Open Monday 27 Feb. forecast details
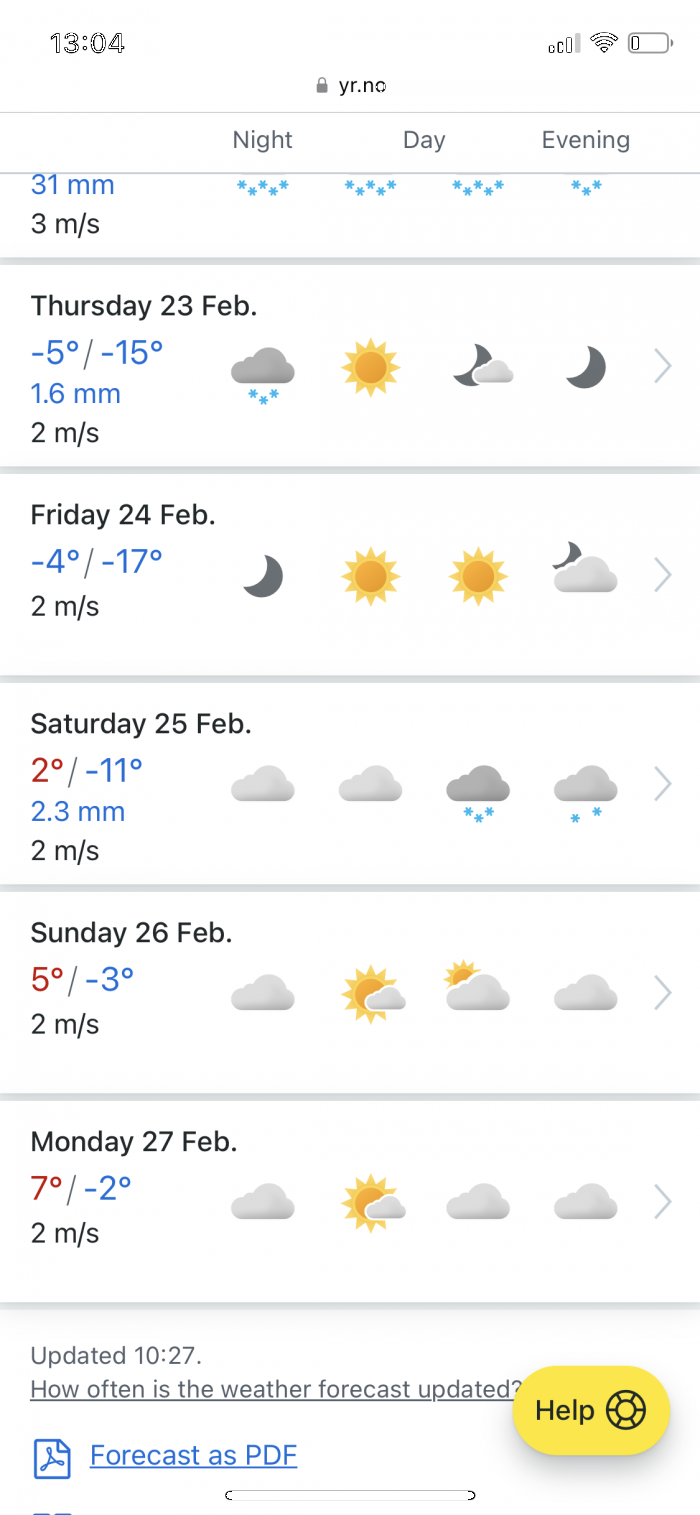Screen dimensions: 700x1515 pos(350,1203)
